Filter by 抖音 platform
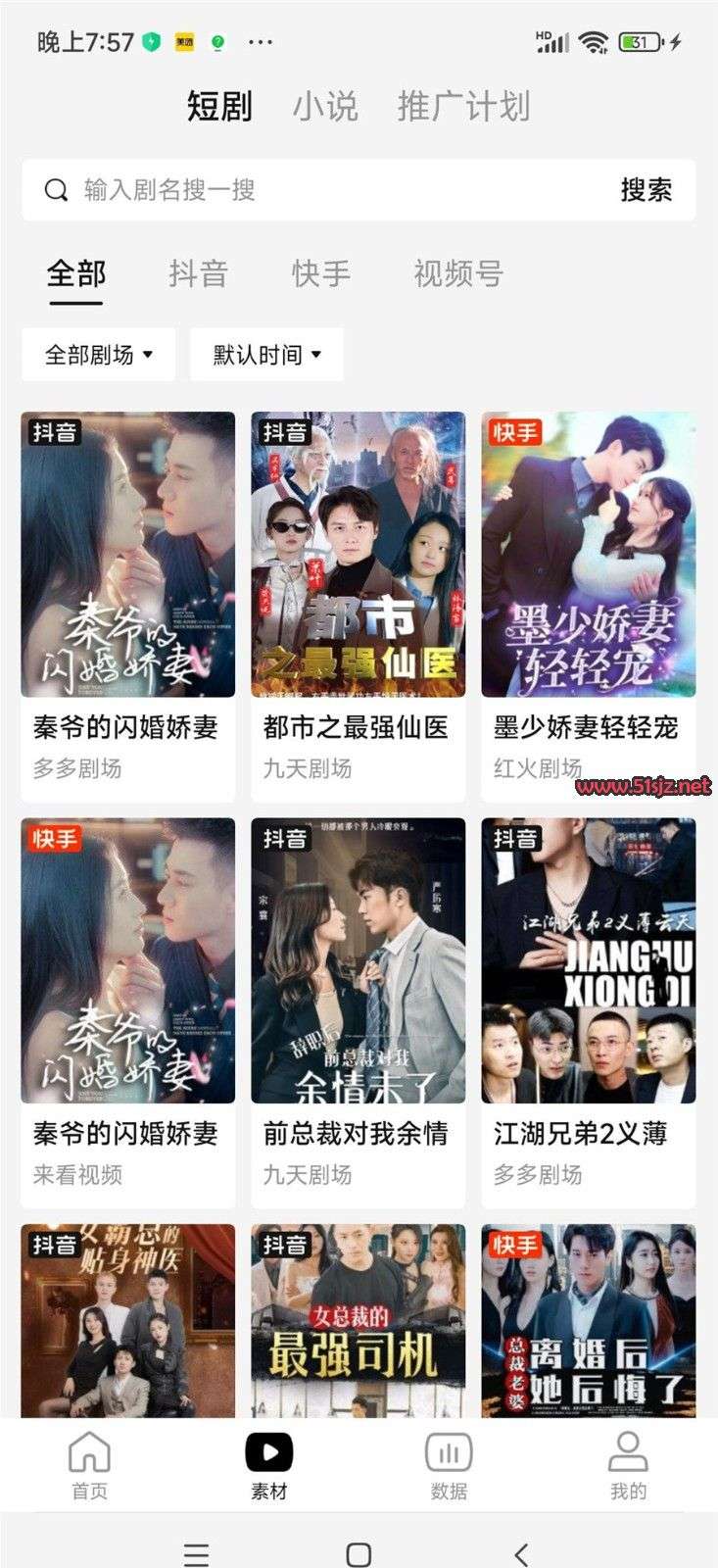Viewport: 718px width, 1568px height. pos(198,273)
